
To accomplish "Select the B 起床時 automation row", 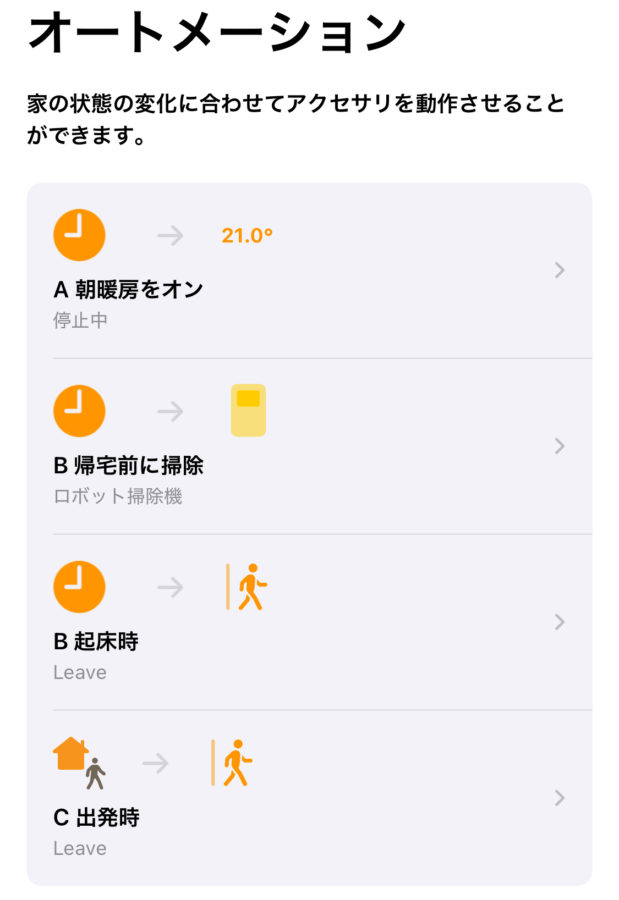I will click(308, 622).
